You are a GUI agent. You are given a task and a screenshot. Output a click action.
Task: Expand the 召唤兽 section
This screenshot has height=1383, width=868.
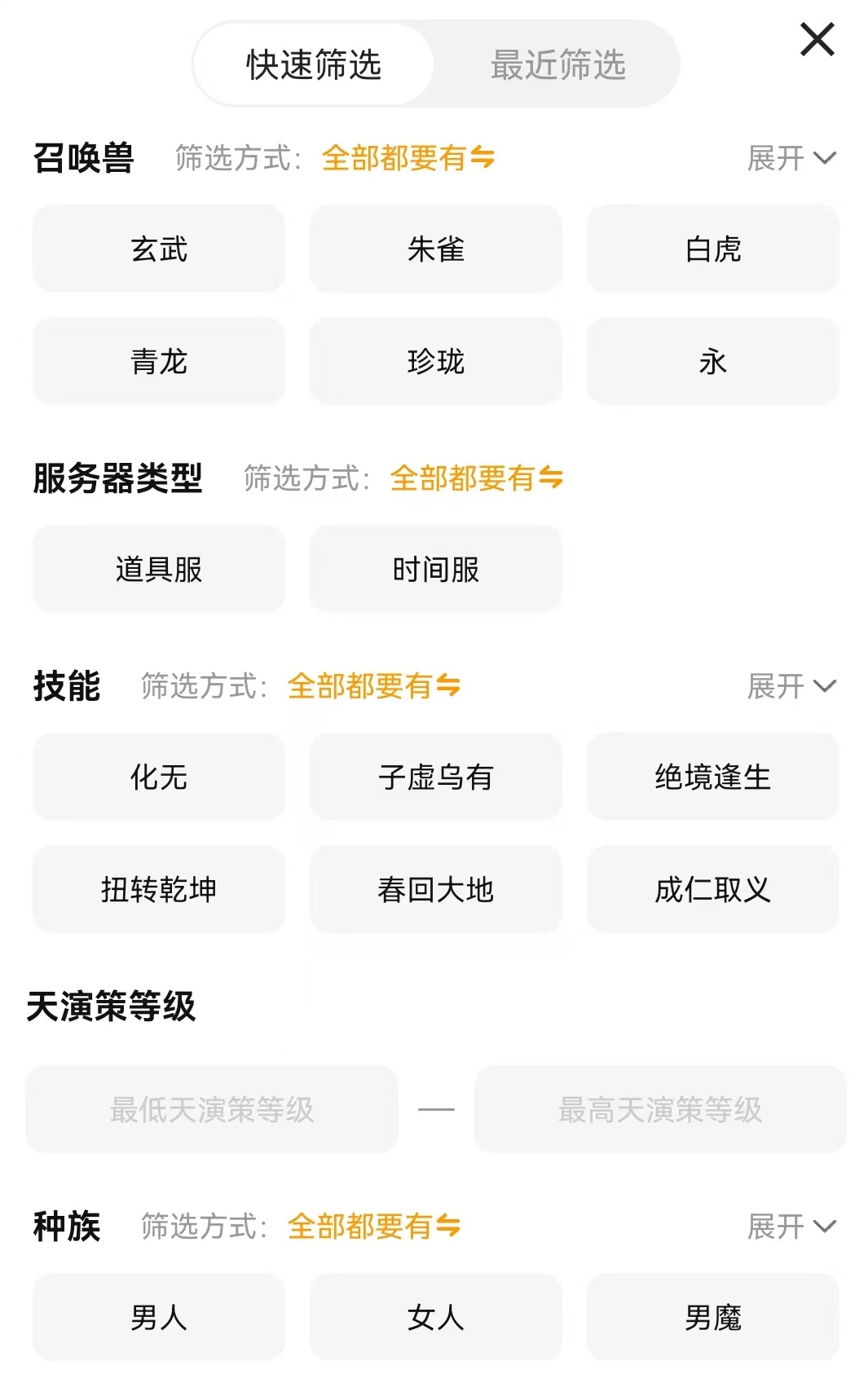tap(791, 158)
